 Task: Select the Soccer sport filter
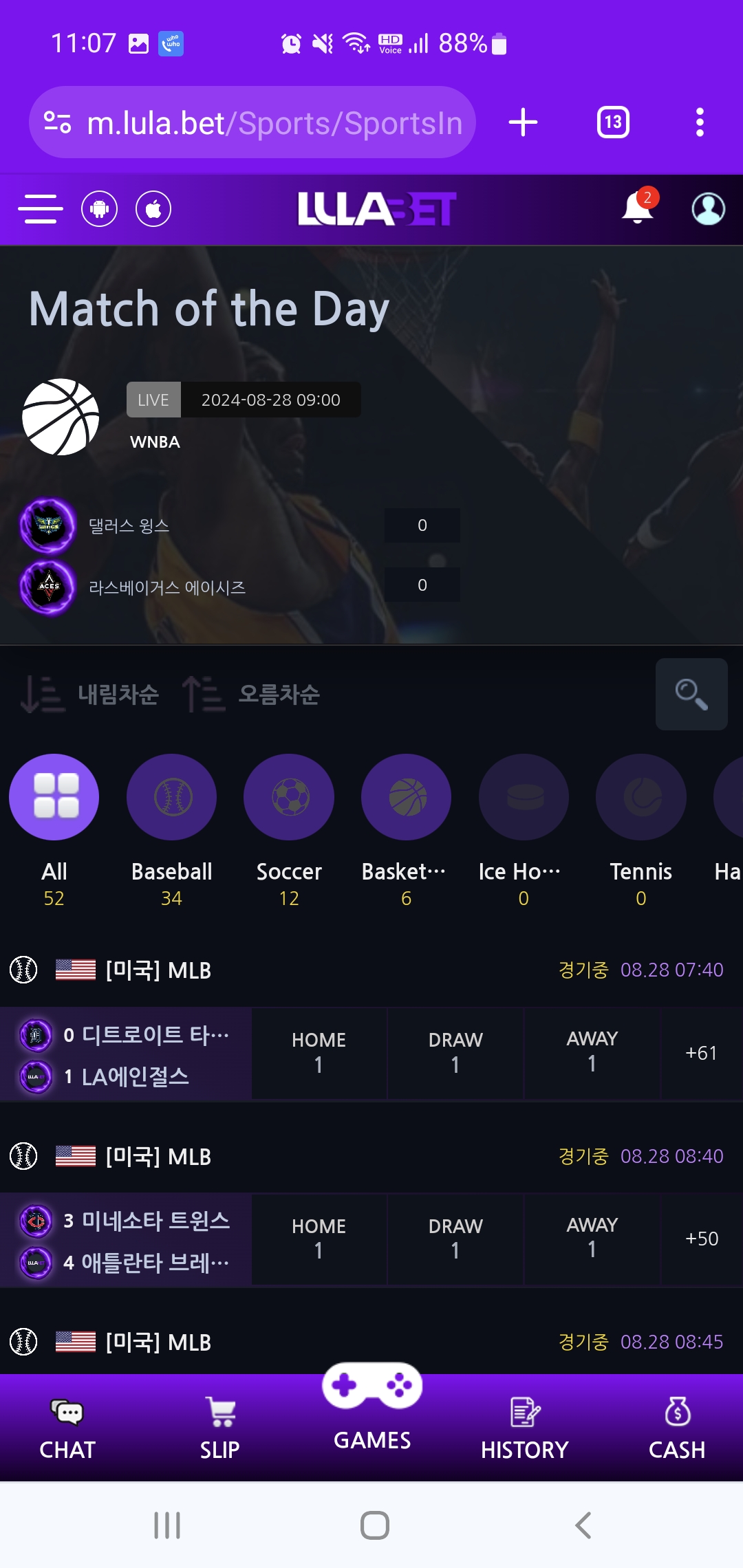click(x=289, y=798)
